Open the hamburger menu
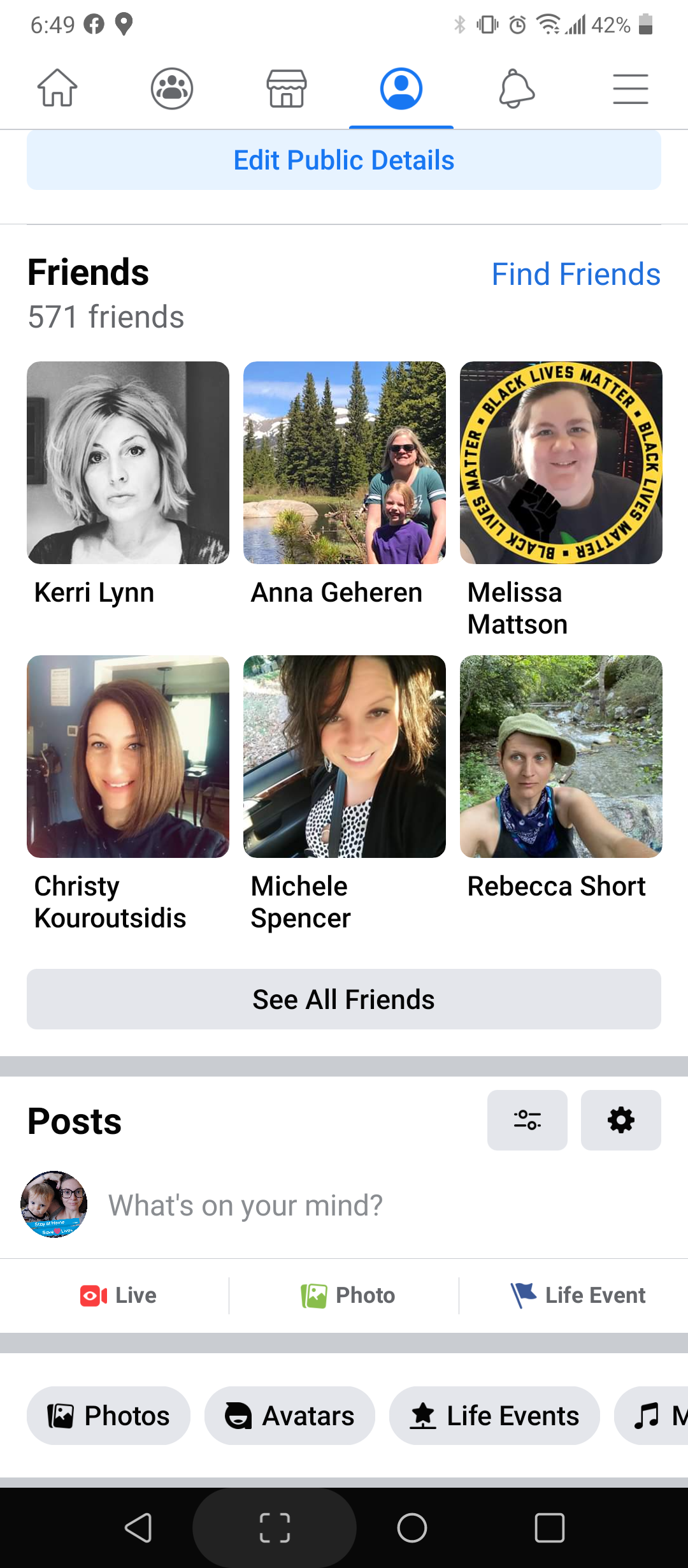688x1568 pixels. [x=631, y=89]
